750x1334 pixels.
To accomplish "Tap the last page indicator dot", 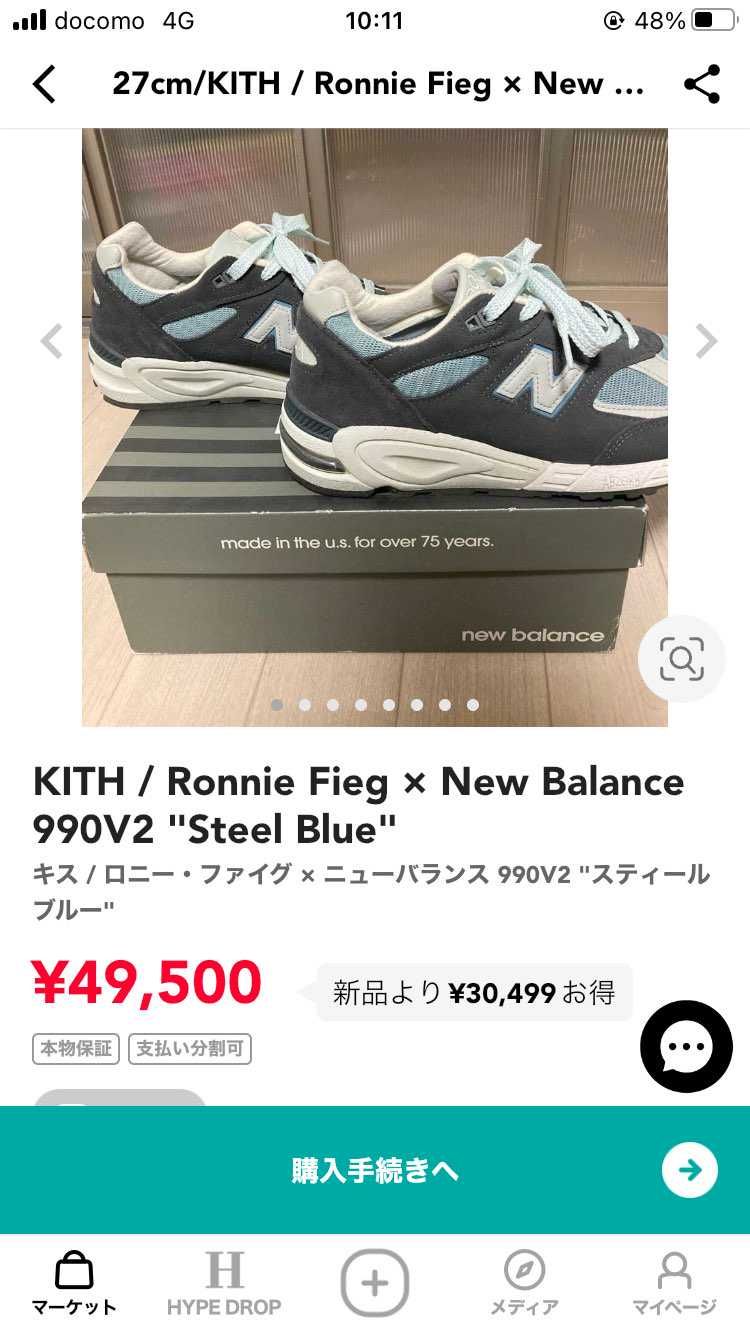I will pyautogui.click(x=473, y=705).
